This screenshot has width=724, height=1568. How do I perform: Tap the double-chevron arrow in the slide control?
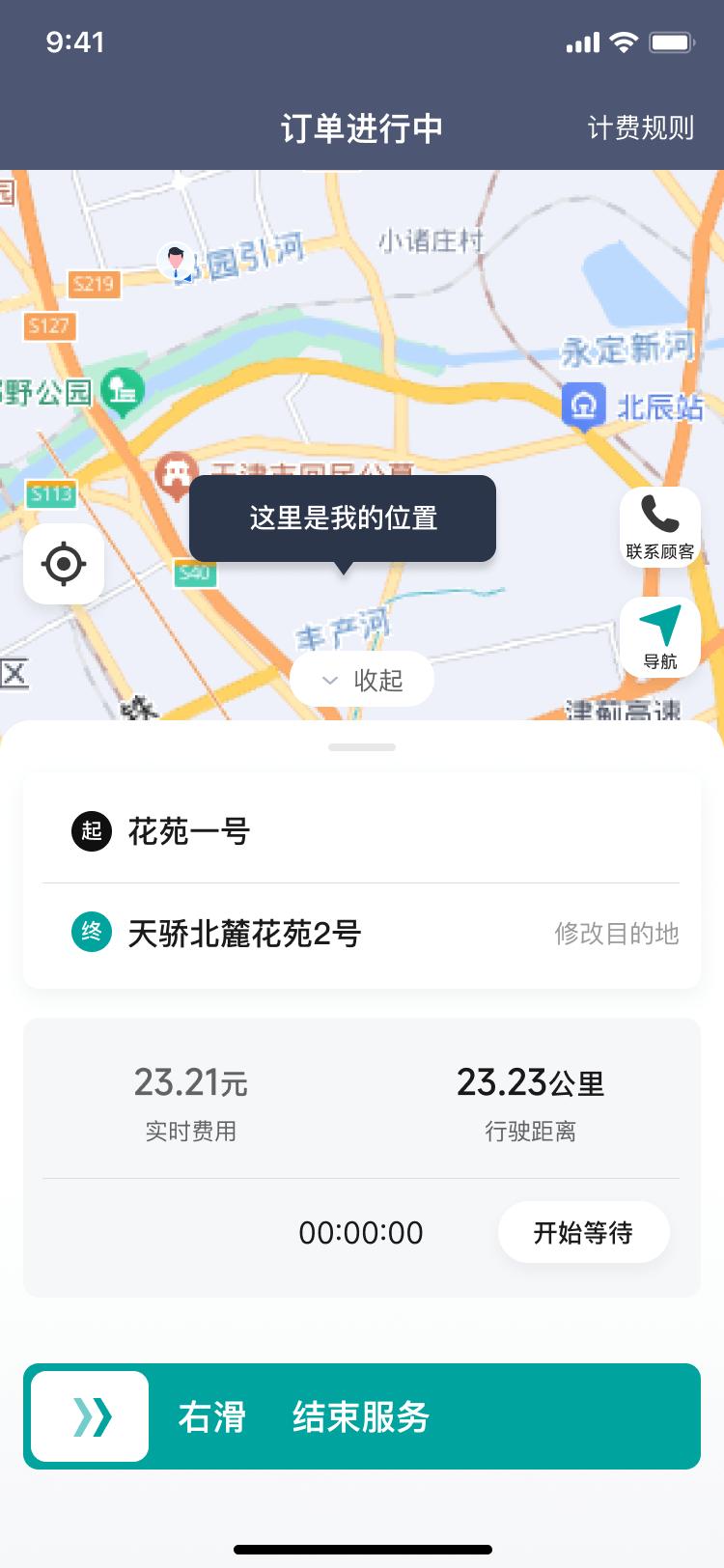tap(88, 1416)
